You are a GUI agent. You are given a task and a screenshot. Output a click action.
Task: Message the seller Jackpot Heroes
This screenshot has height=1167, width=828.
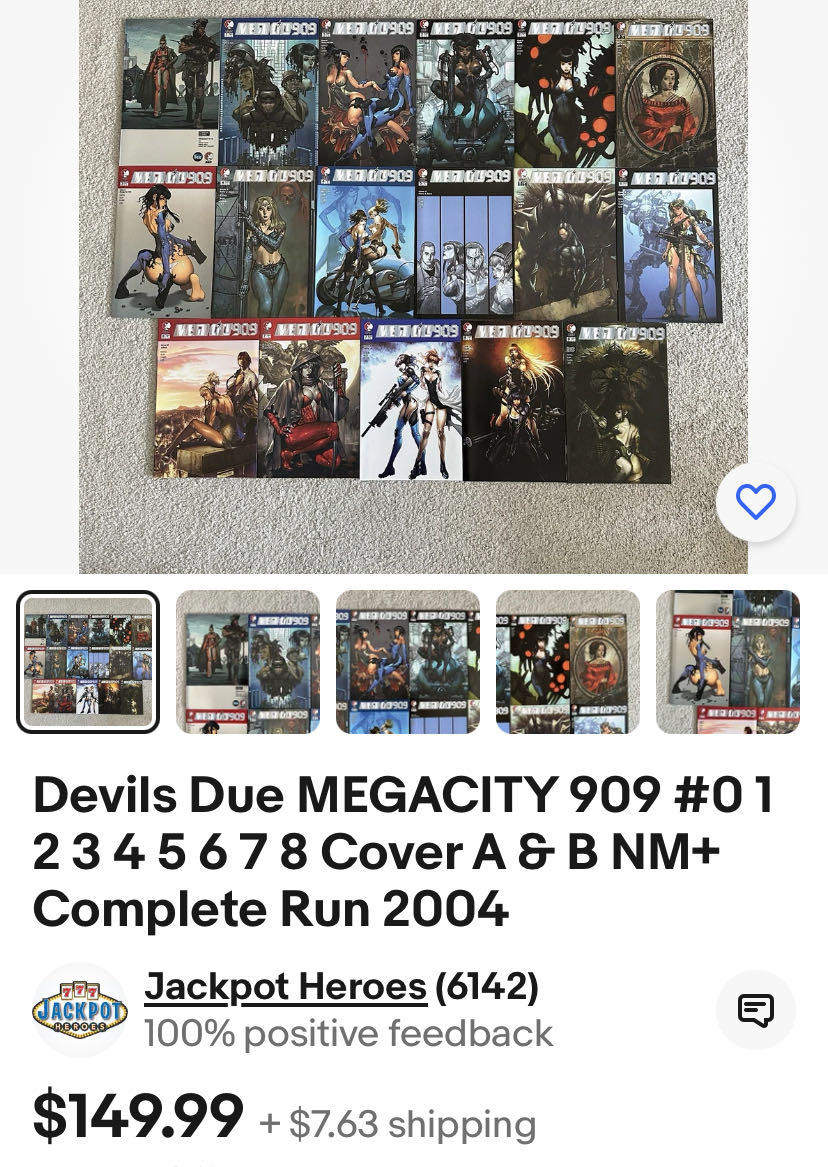click(x=755, y=1010)
